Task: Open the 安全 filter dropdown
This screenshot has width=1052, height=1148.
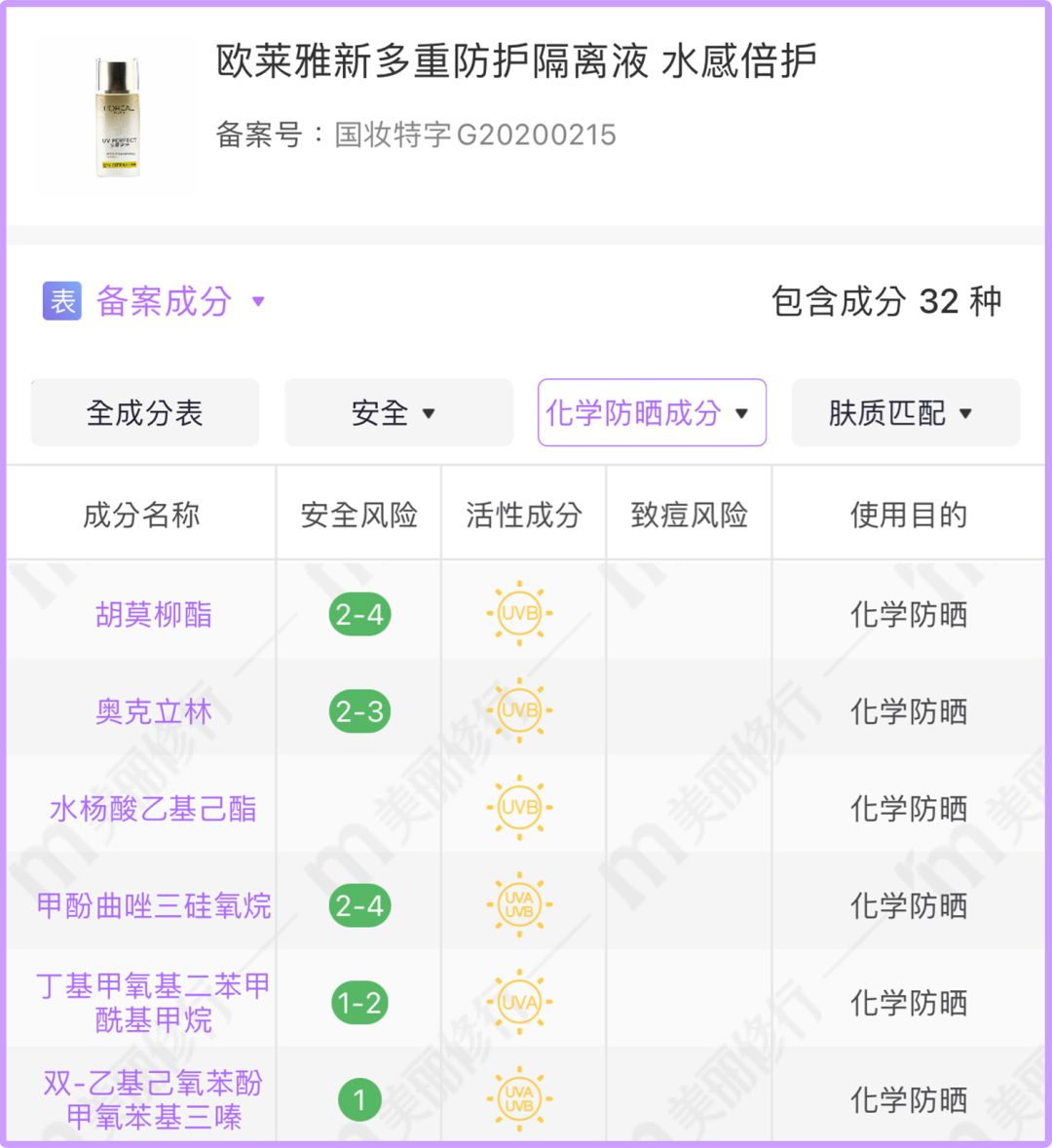Action: [397, 413]
